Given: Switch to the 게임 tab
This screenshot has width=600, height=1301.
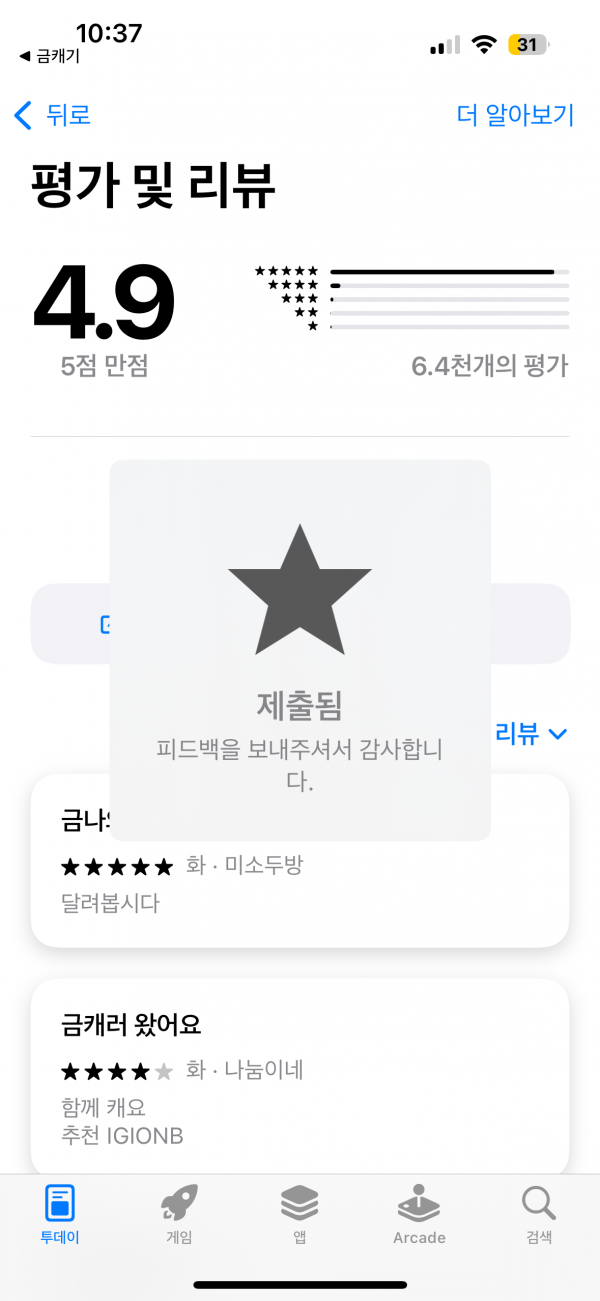Looking at the screenshot, I should [x=180, y=1215].
